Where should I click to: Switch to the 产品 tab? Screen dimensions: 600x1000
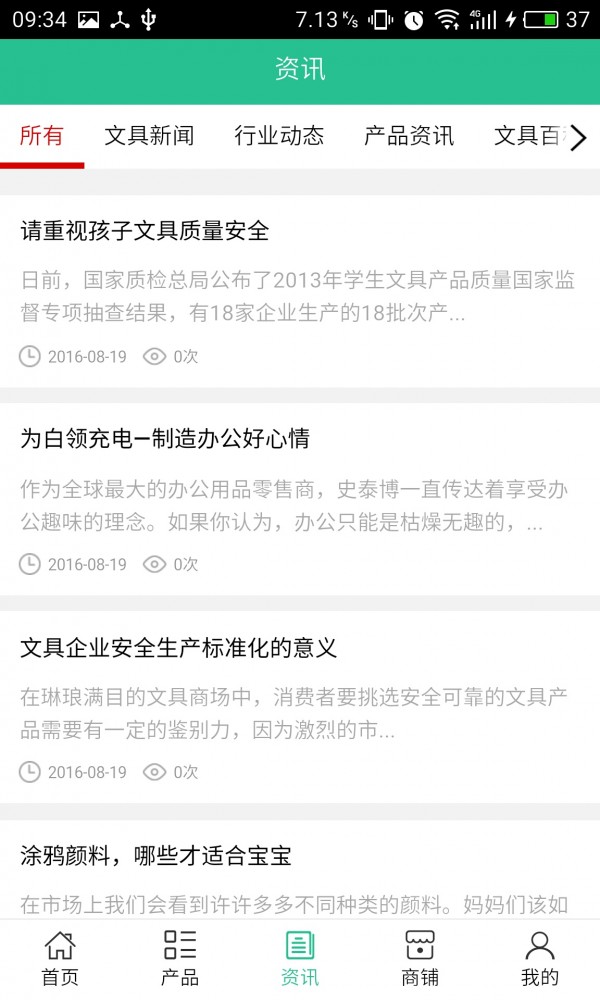(x=180, y=959)
